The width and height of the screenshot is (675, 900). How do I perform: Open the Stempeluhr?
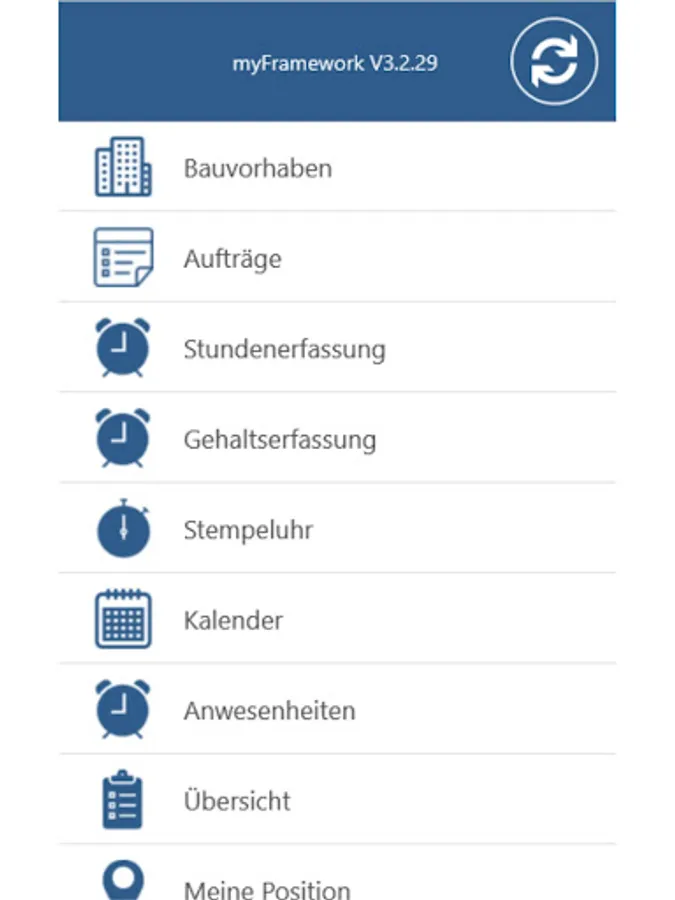pyautogui.click(x=337, y=529)
